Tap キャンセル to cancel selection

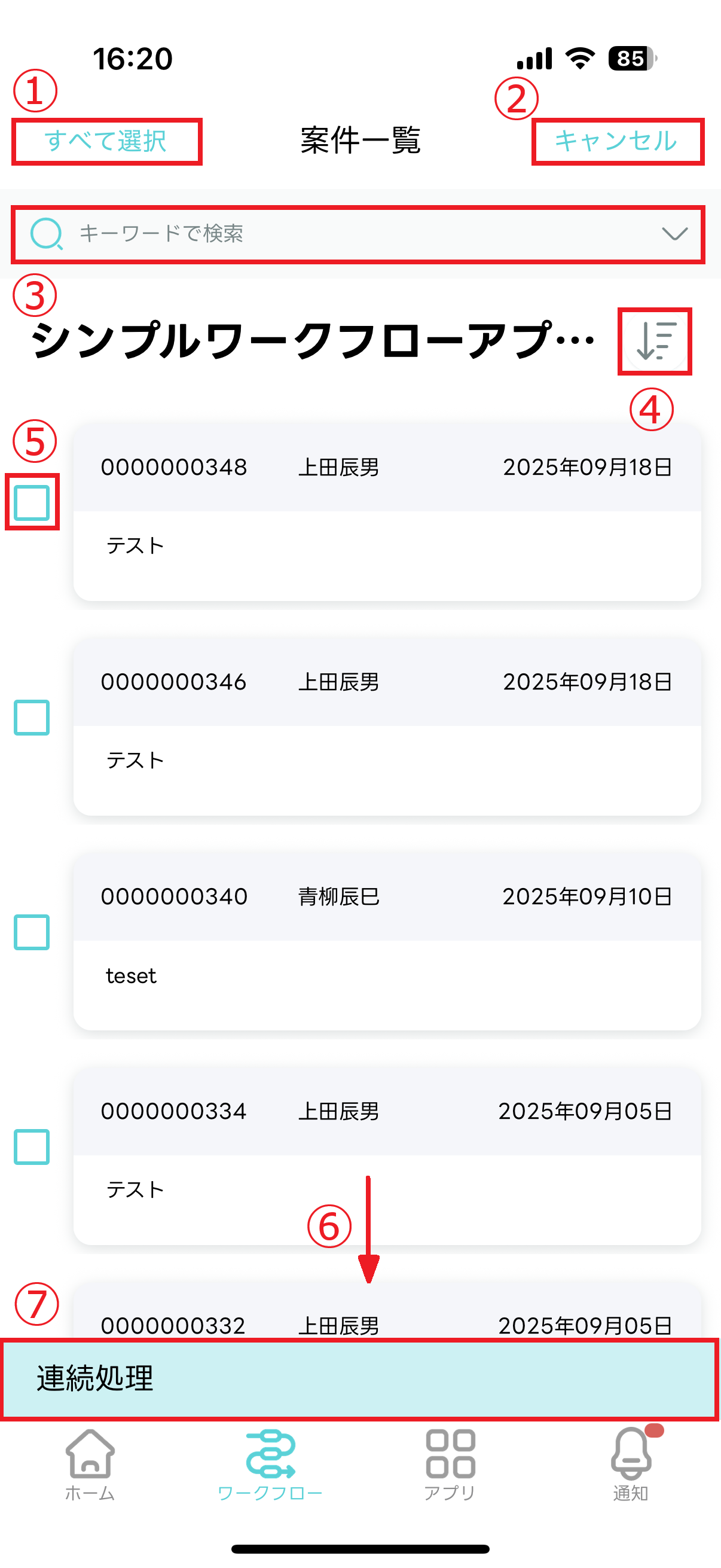tap(616, 141)
